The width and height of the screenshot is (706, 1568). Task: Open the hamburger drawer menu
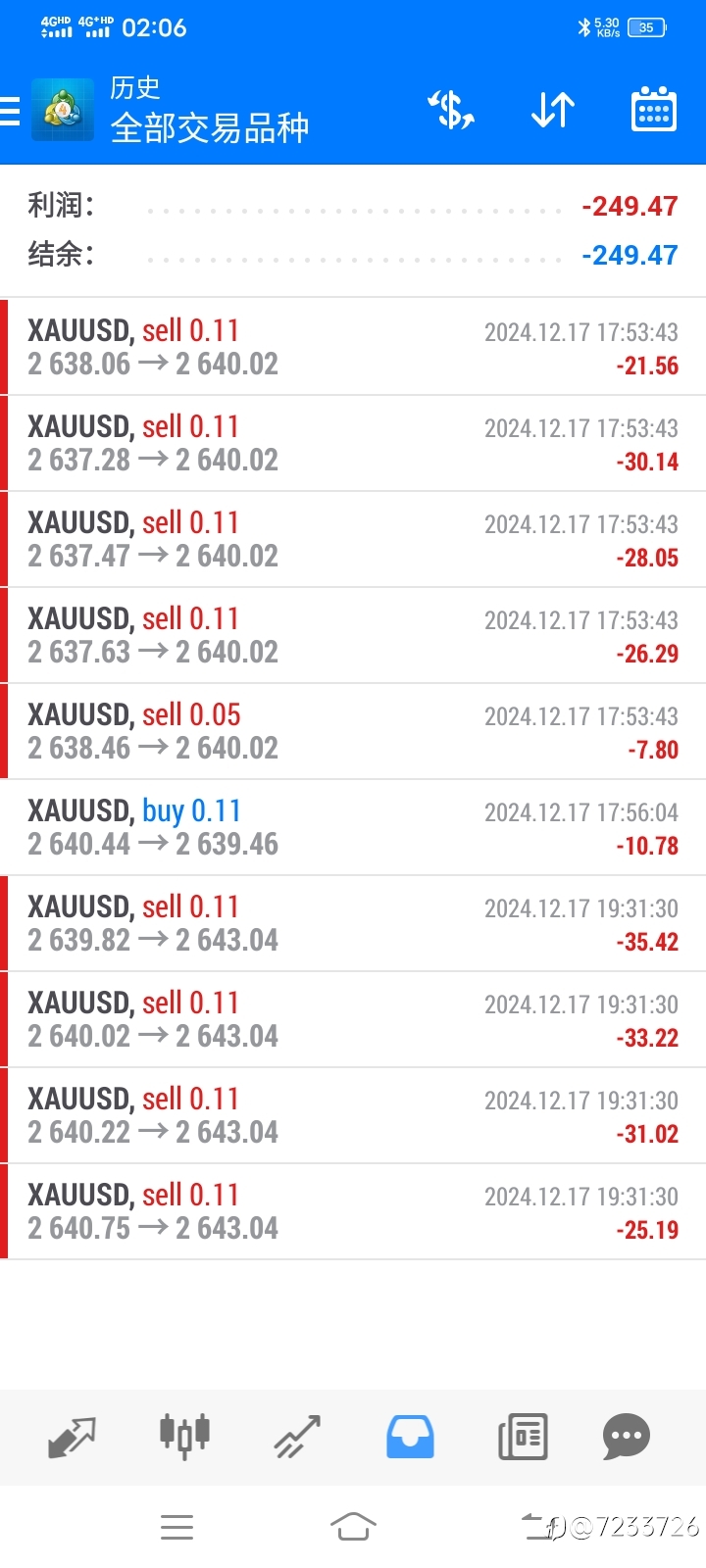[10, 111]
